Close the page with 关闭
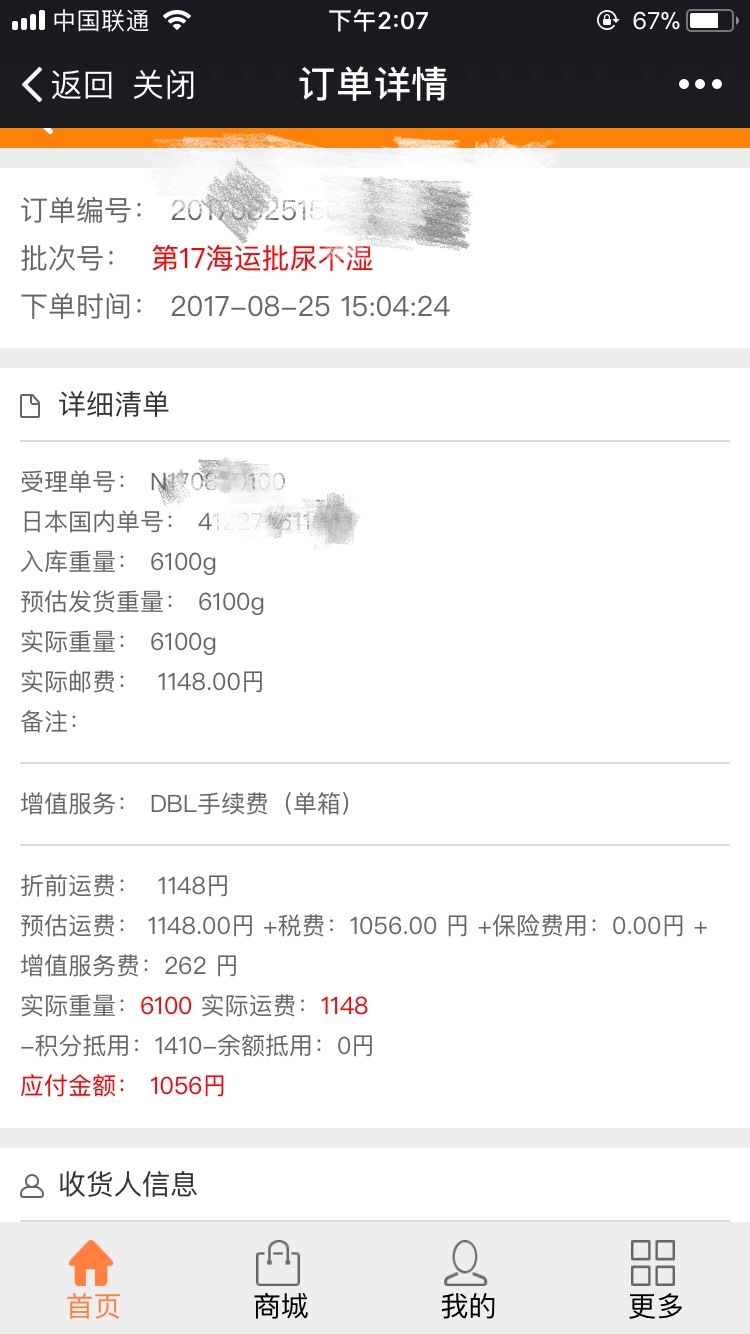750x1334 pixels. coord(164,85)
